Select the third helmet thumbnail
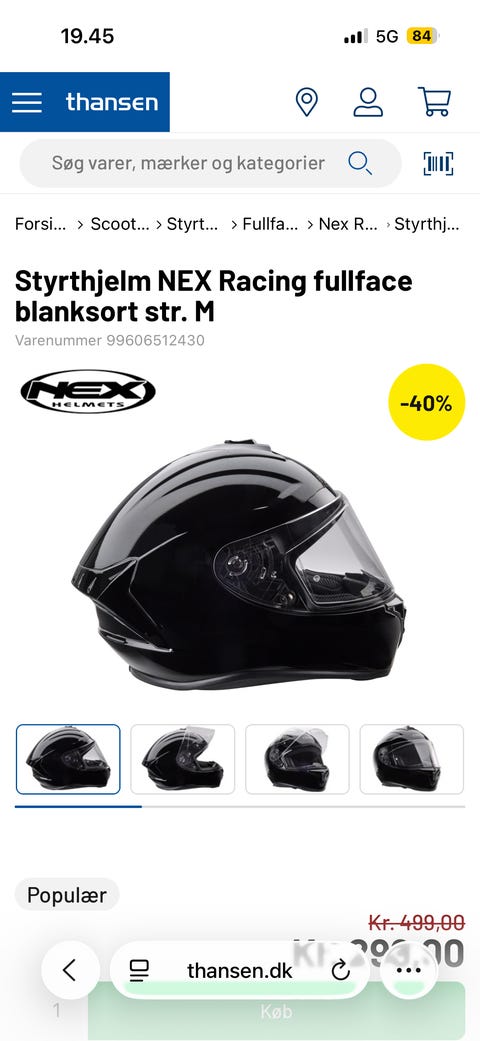This screenshot has width=480, height=1041. tap(297, 759)
